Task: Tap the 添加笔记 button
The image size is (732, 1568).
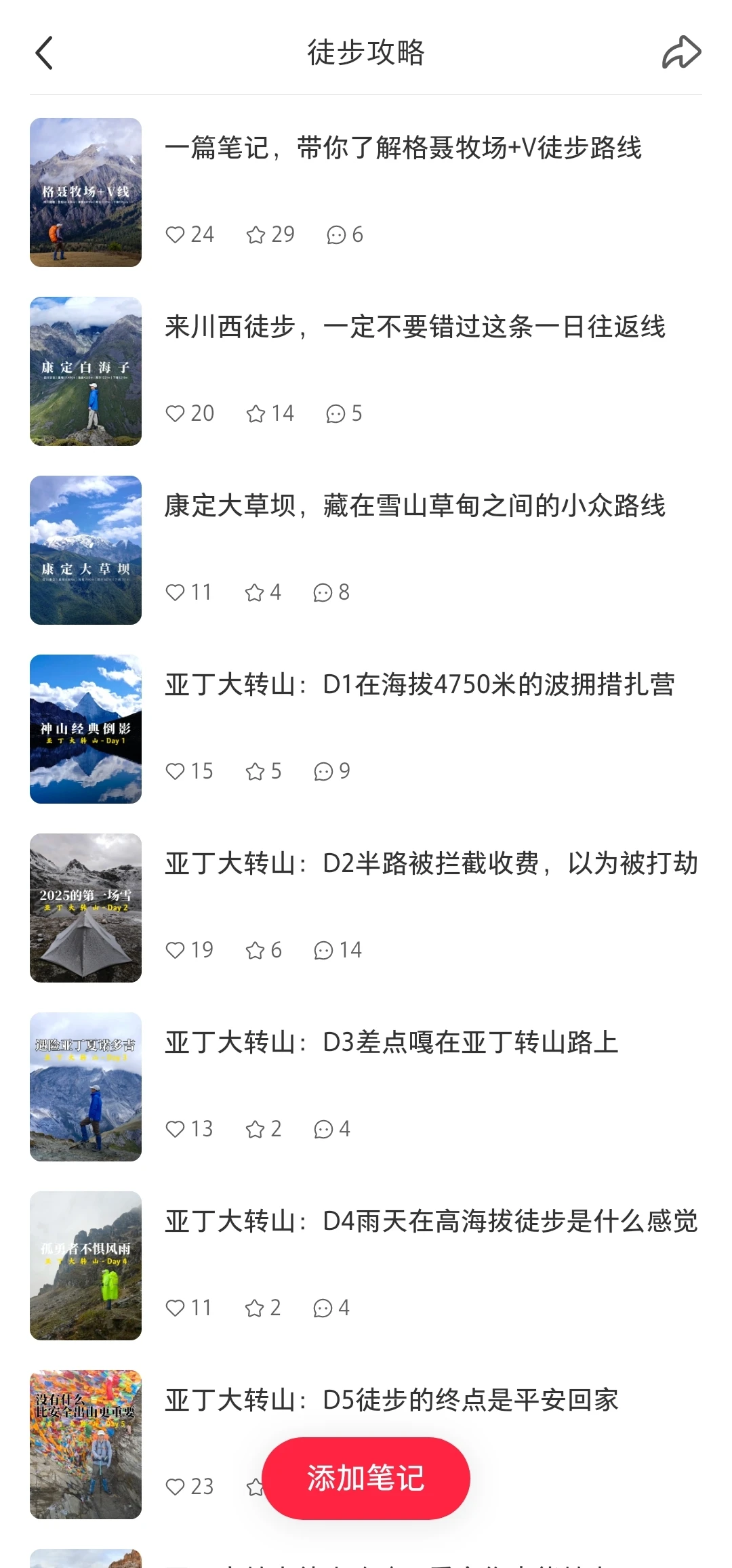Action: pos(366,1477)
